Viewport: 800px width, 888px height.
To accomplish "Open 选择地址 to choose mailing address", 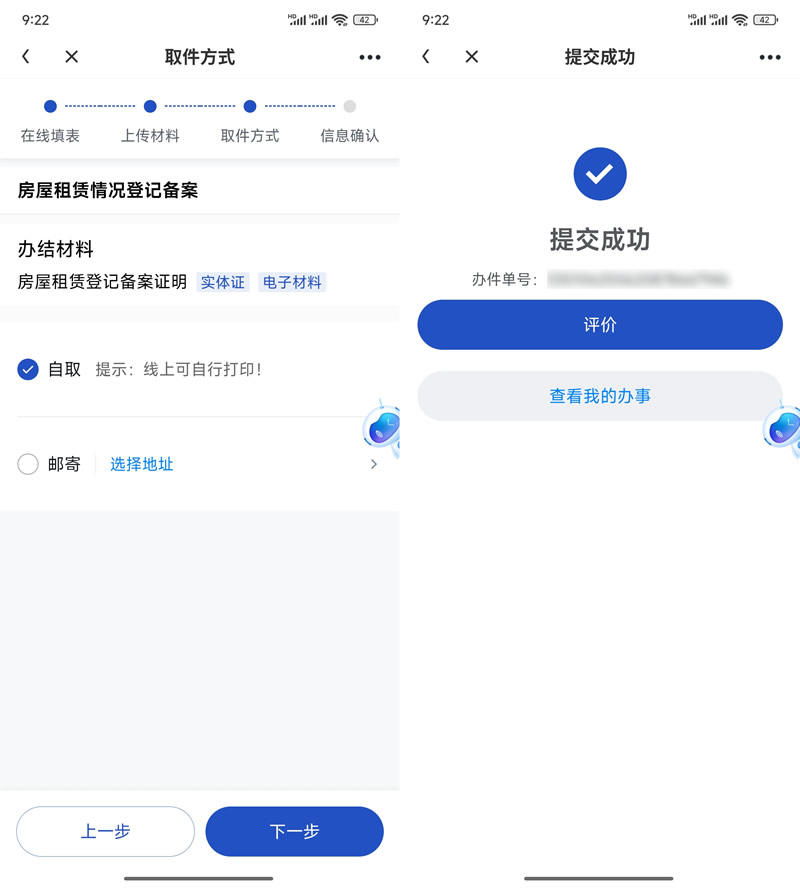I will 142,464.
